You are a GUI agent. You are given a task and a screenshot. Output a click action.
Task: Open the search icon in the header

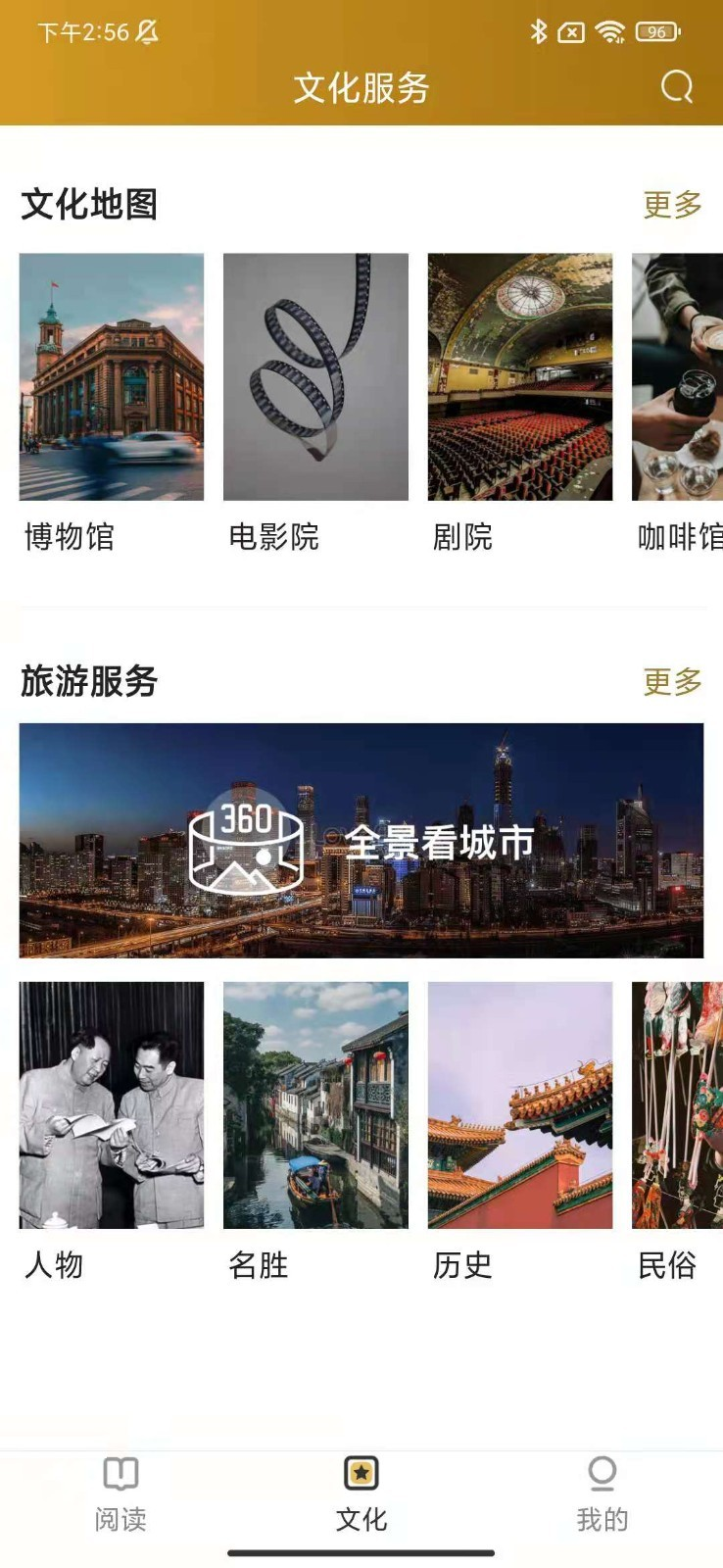tap(677, 87)
